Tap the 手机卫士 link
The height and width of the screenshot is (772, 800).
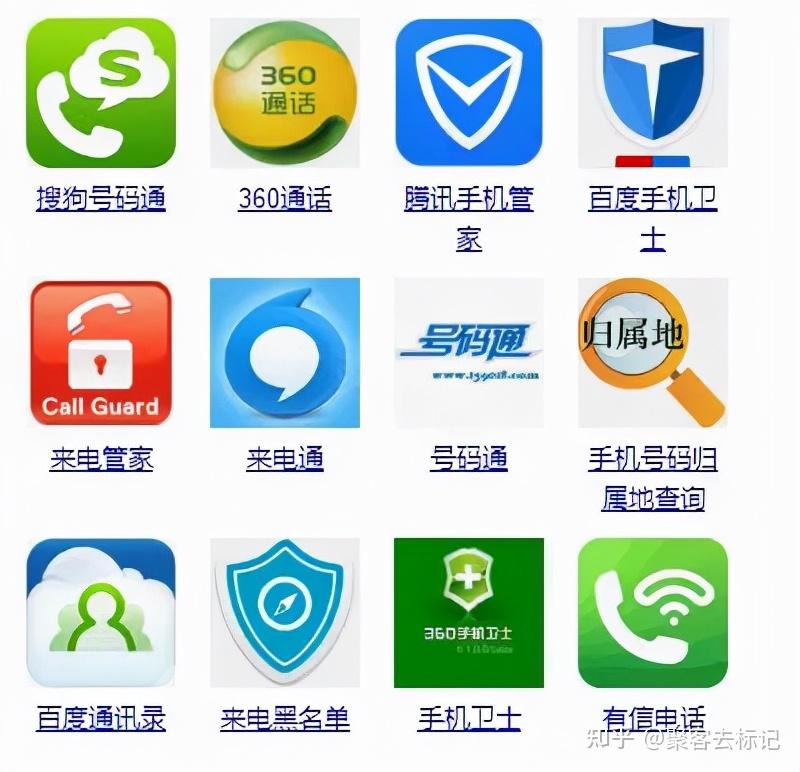click(468, 718)
